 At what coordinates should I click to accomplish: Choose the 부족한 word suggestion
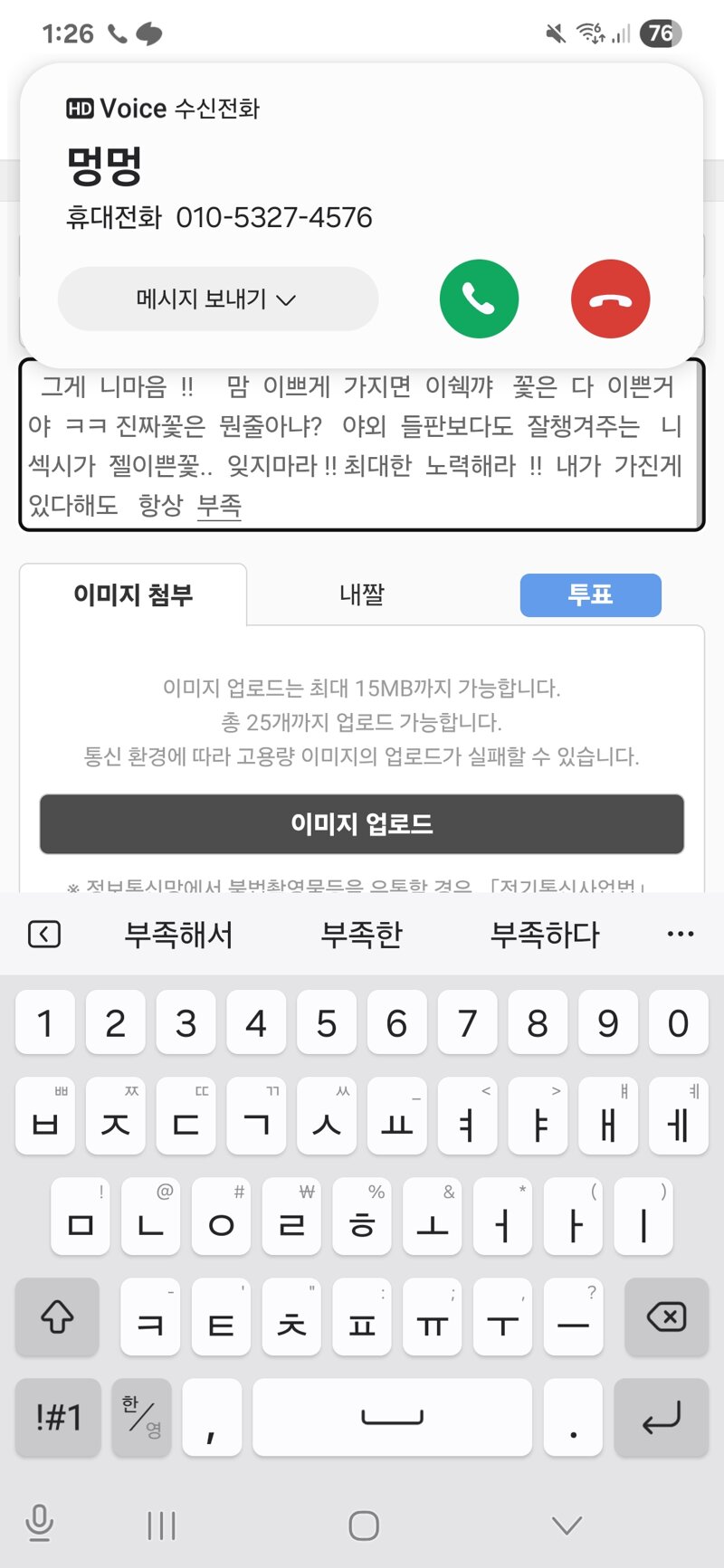coord(361,935)
